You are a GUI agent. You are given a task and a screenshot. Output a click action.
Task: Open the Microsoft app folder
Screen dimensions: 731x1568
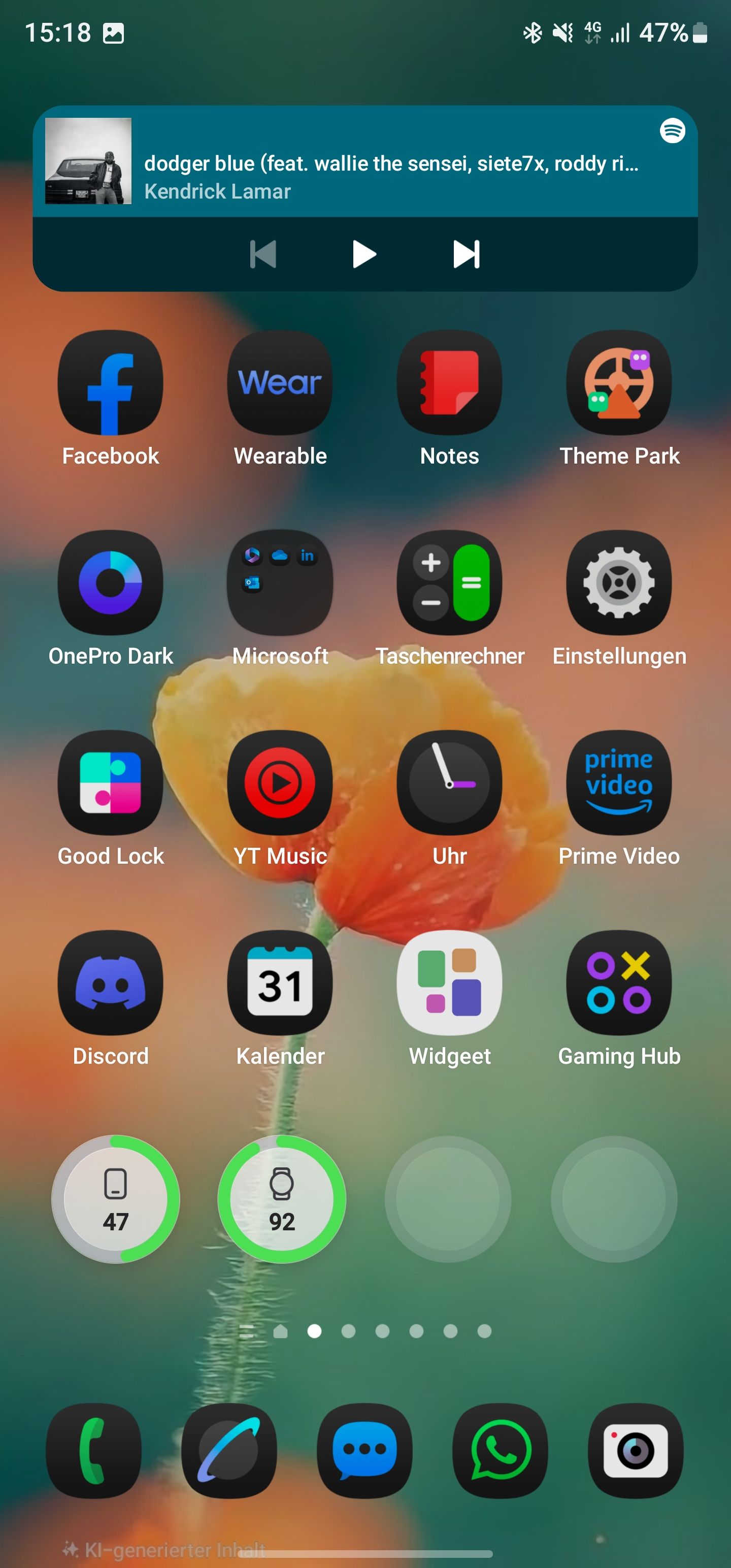click(279, 583)
